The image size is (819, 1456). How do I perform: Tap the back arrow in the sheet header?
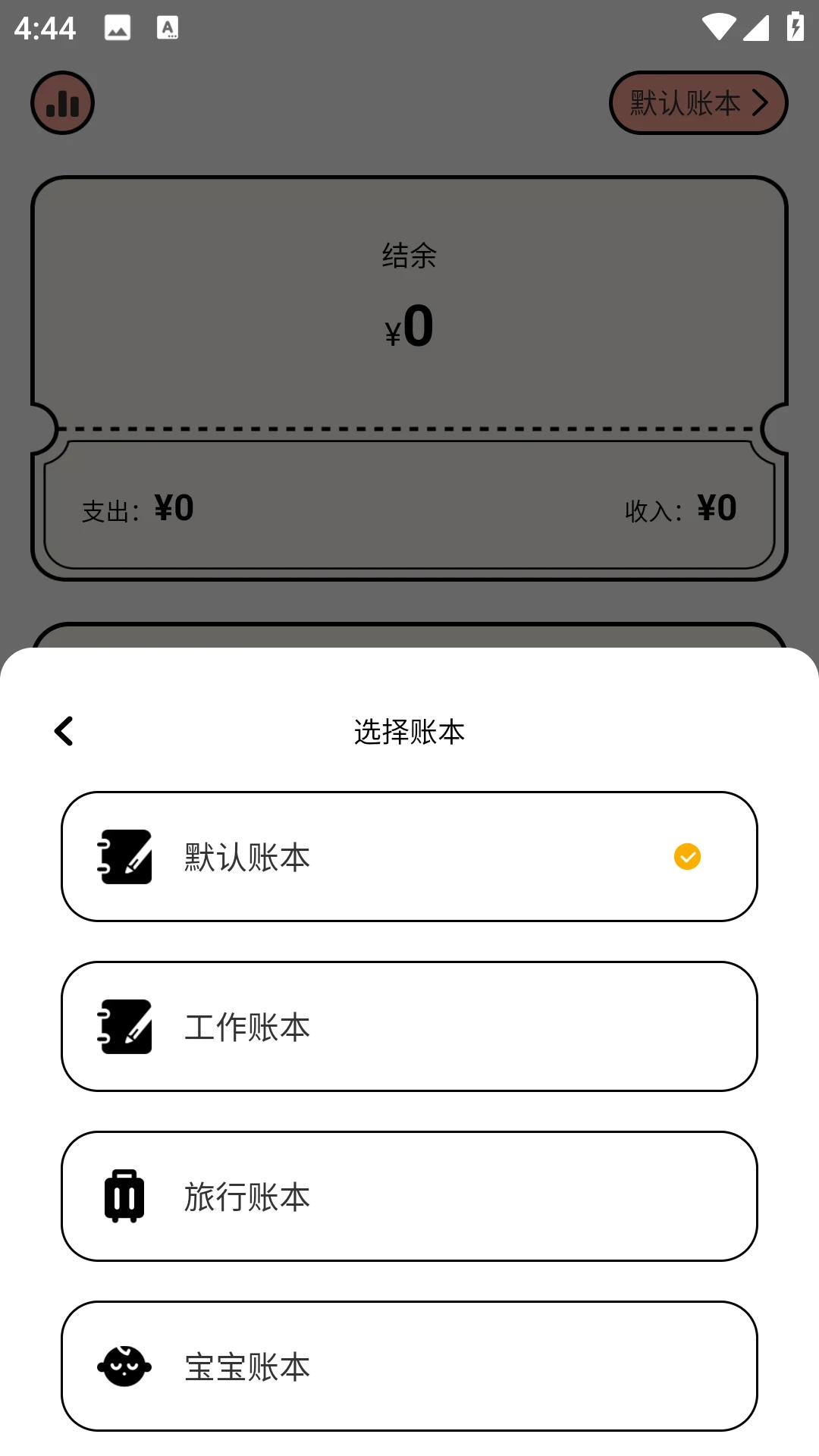(x=64, y=730)
